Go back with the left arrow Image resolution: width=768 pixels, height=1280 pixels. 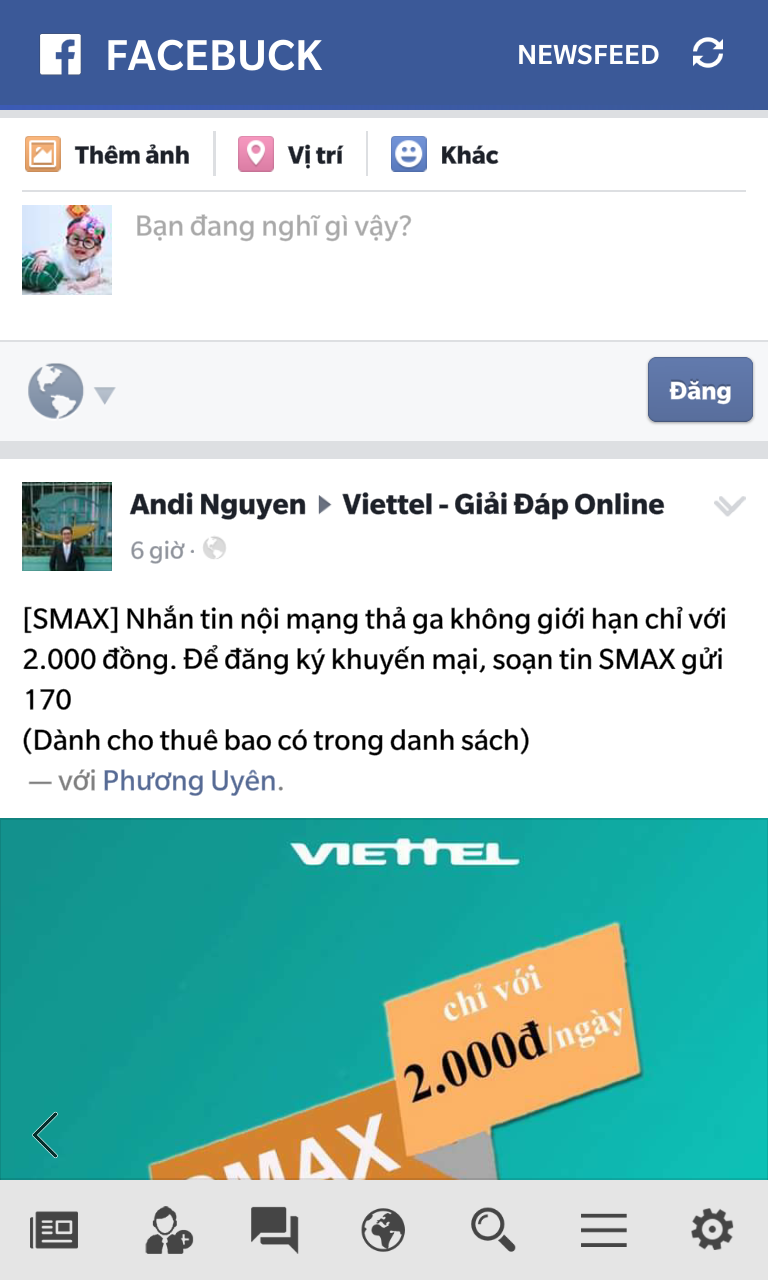coord(45,1134)
